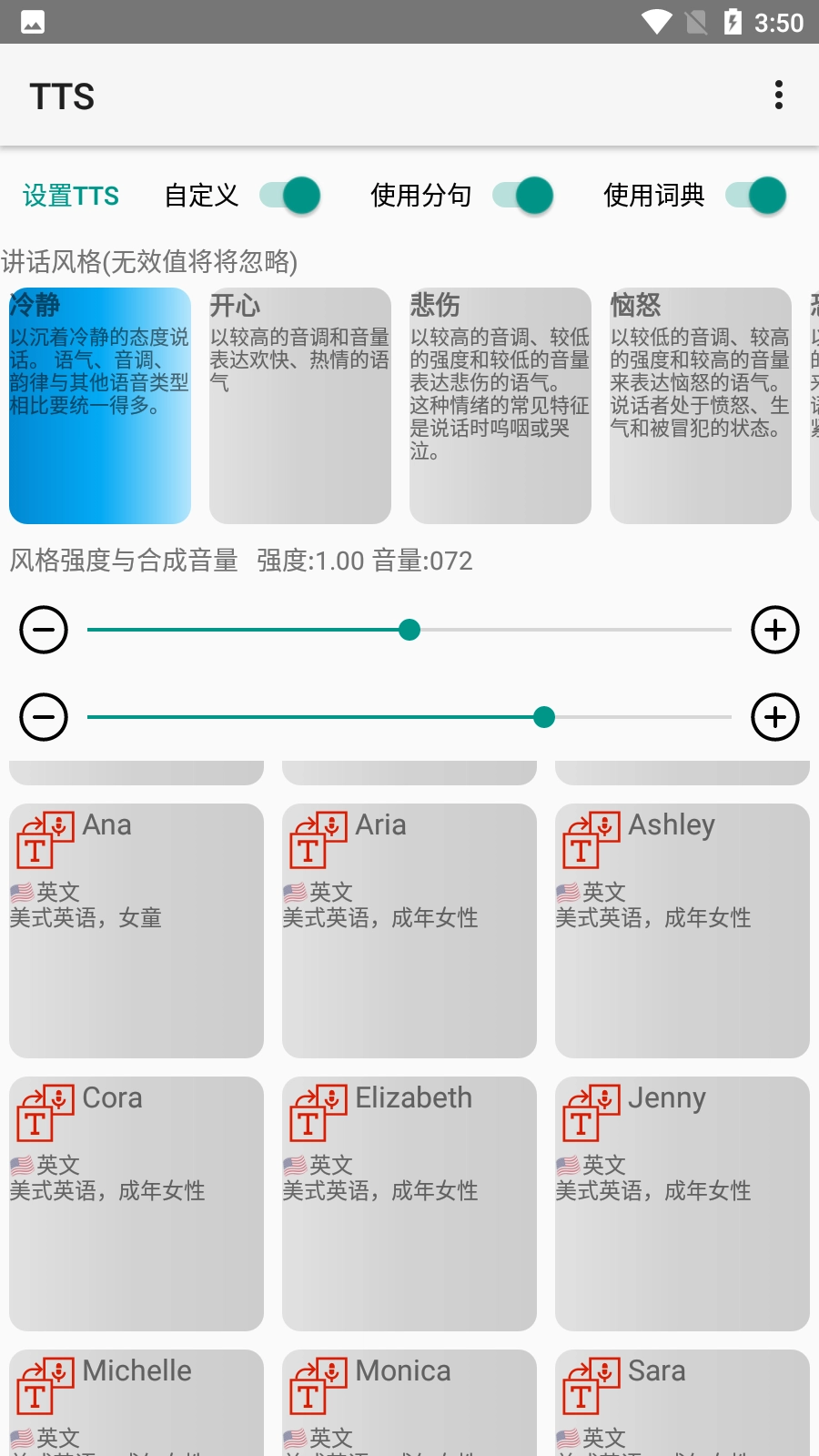
Task: Tap the 设置TTS link
Action: pyautogui.click(x=71, y=196)
